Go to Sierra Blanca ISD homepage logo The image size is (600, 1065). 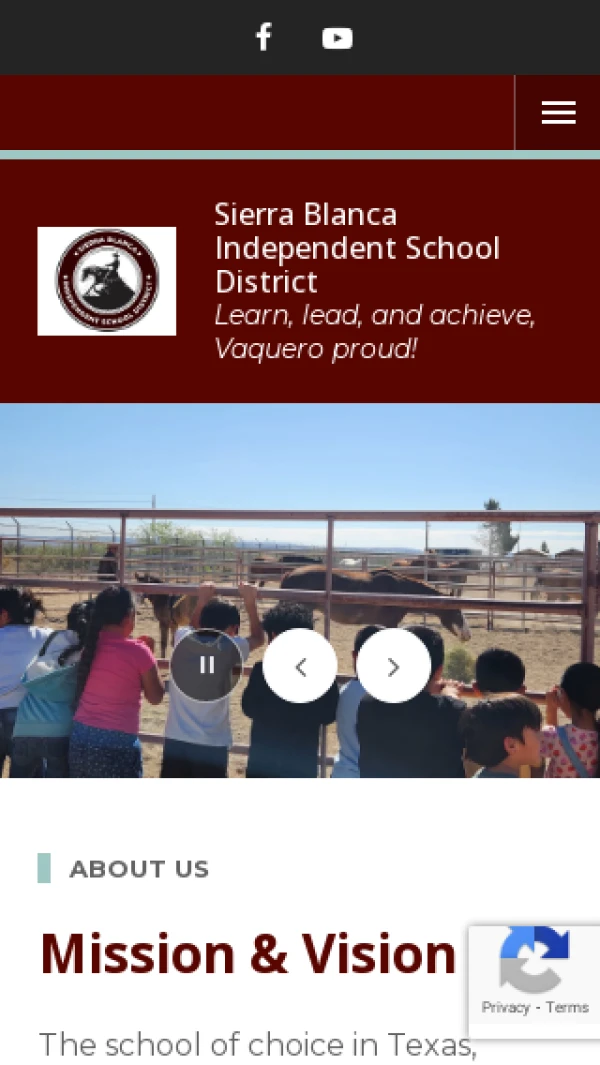click(x=107, y=281)
